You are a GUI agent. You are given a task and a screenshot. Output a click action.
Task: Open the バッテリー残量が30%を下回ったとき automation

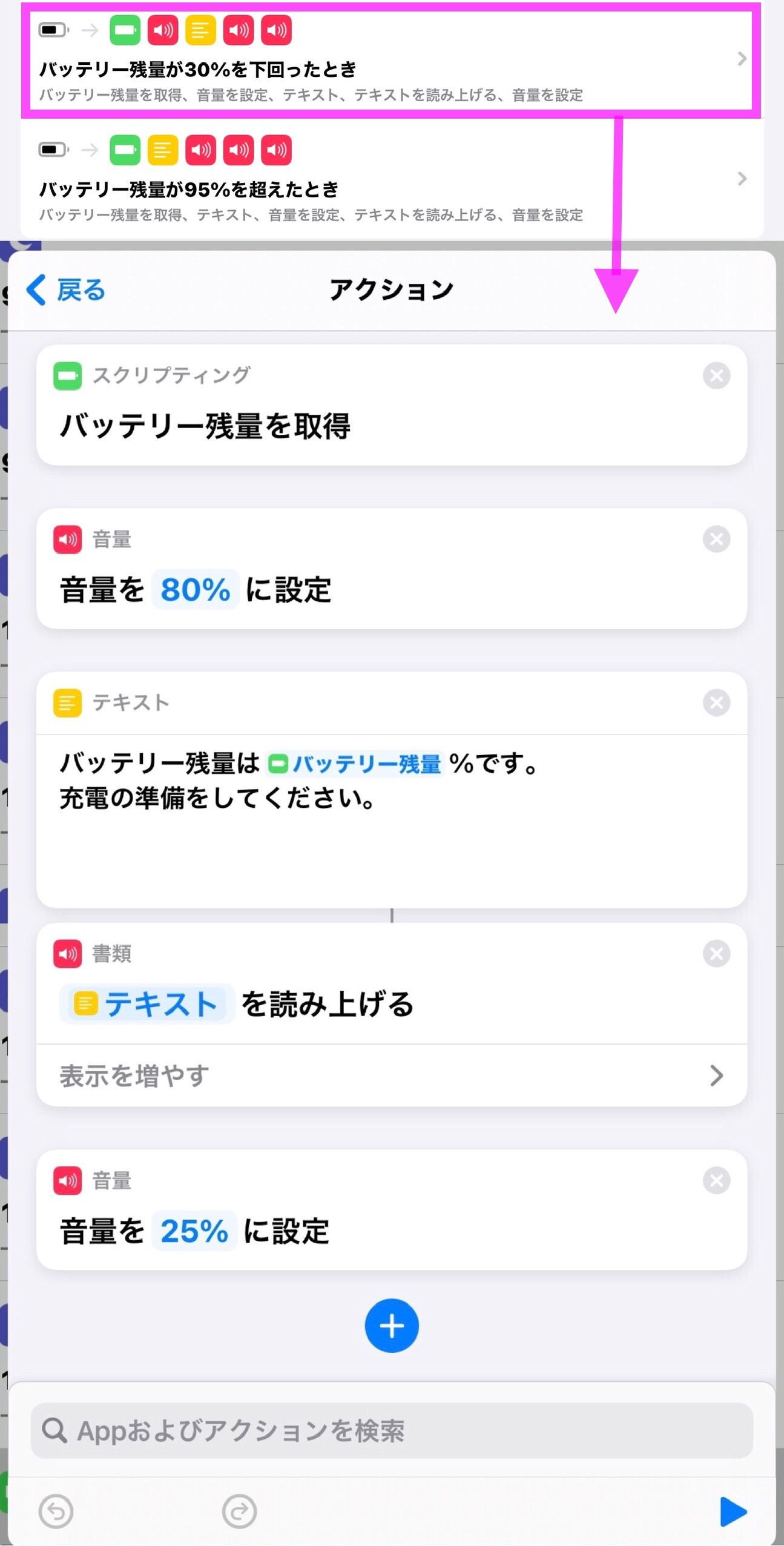(x=392, y=59)
